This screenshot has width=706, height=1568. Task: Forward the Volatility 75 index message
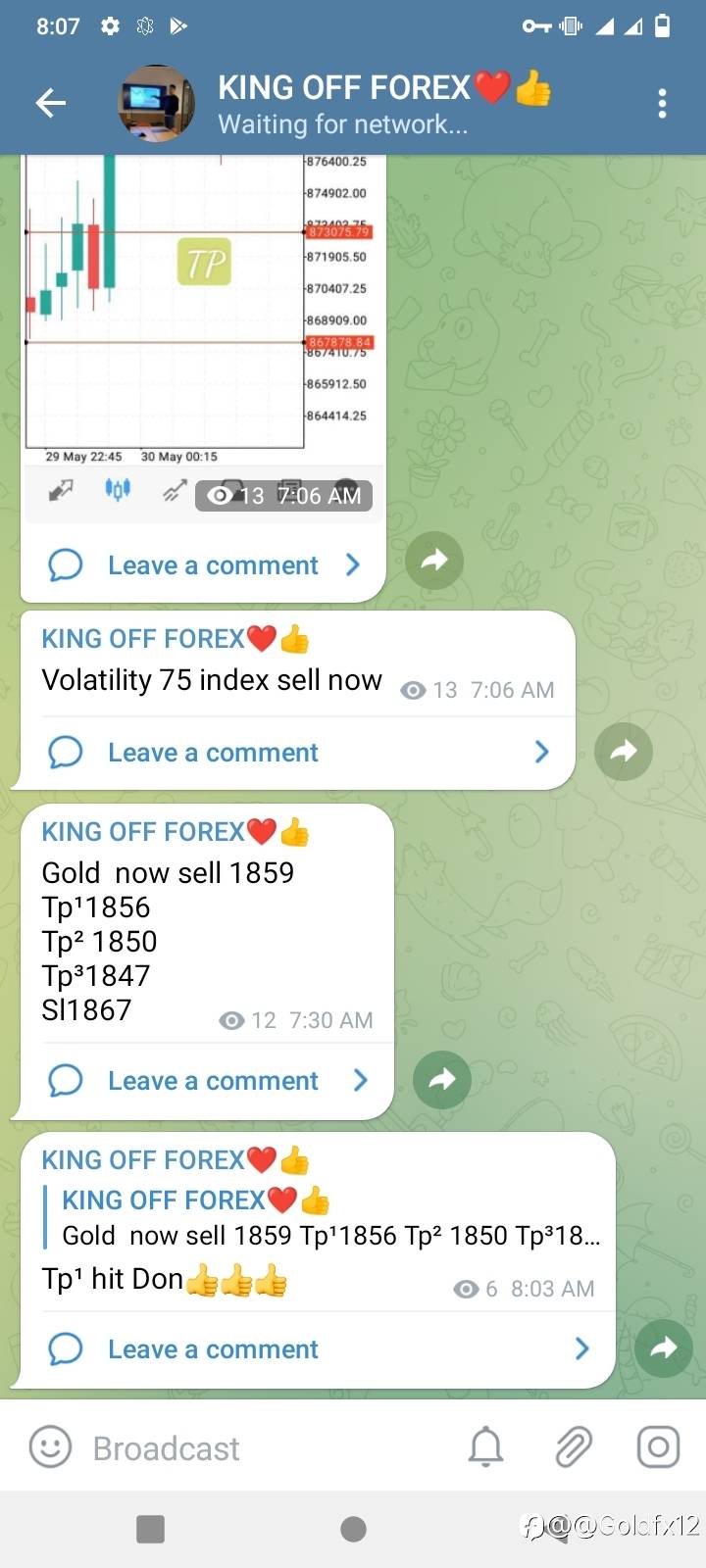point(624,752)
